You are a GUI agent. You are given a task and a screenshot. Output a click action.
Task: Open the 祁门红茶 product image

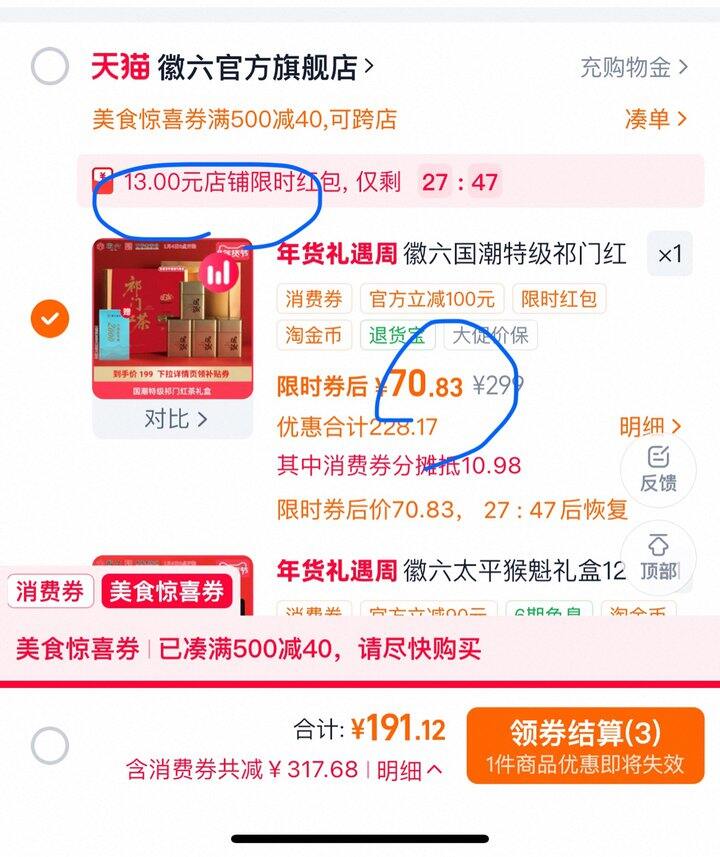(x=172, y=319)
